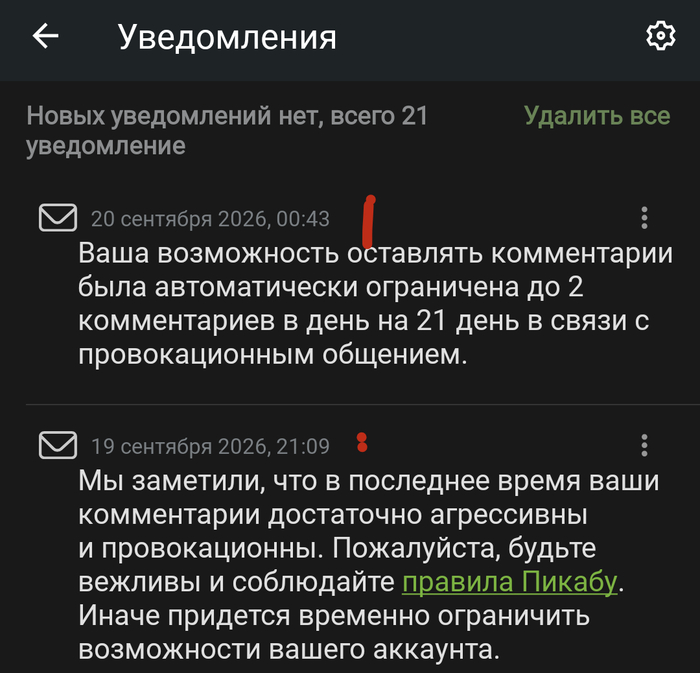The width and height of the screenshot is (700, 673).
Task: Open the правила Пикабу link
Action: 509,582
